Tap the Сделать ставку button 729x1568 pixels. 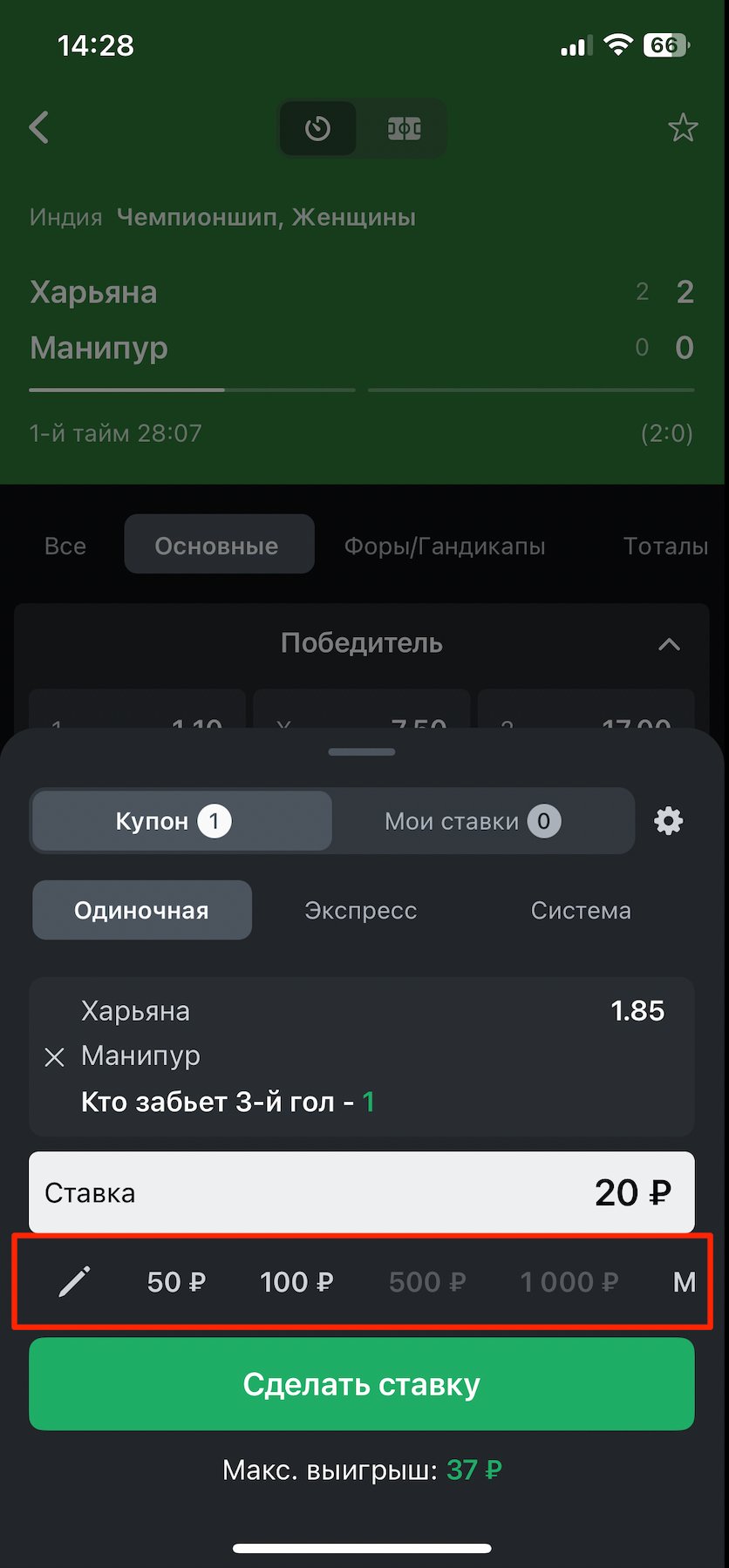(361, 1384)
